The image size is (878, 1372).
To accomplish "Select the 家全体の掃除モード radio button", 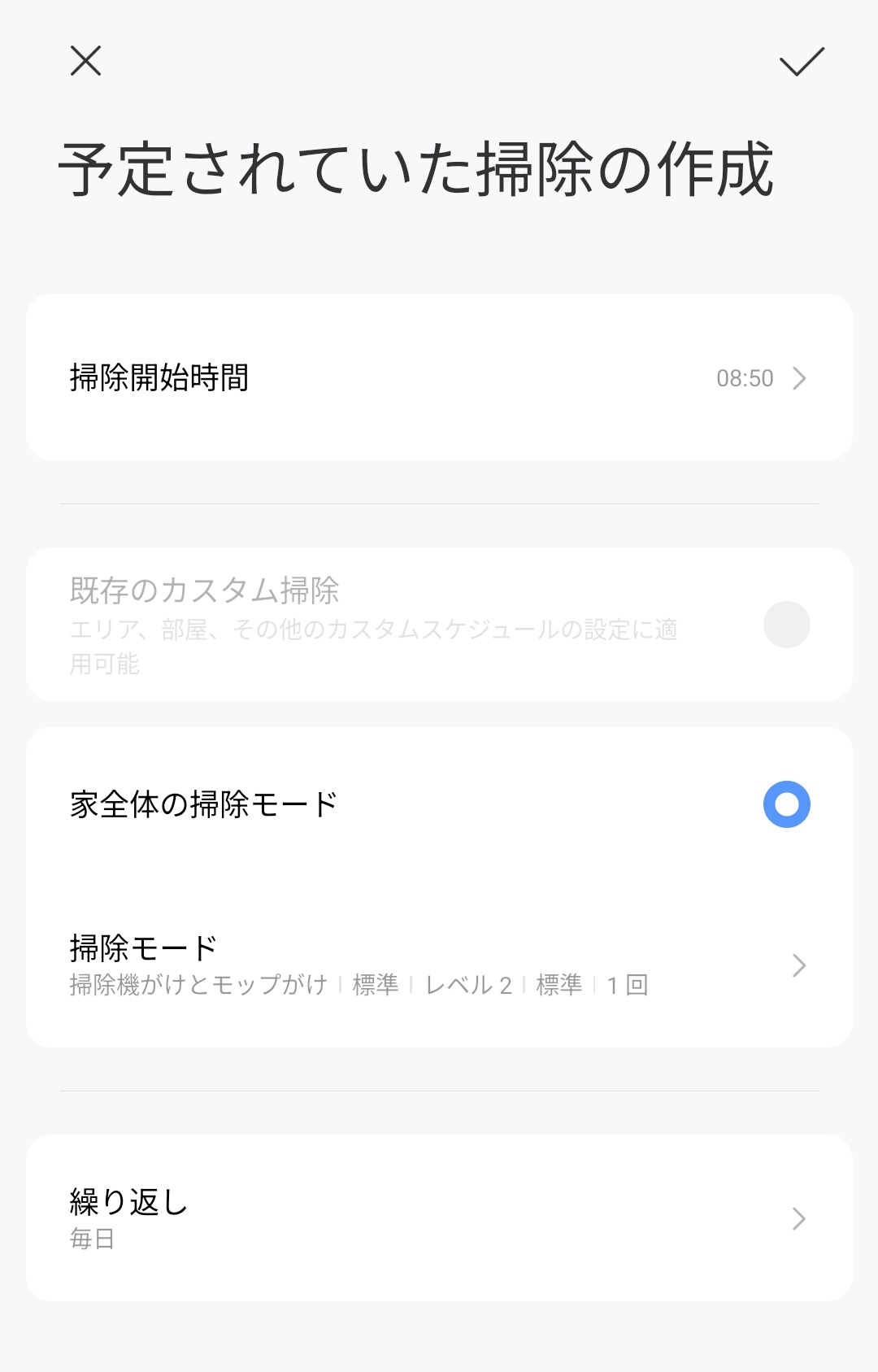I will [x=786, y=804].
